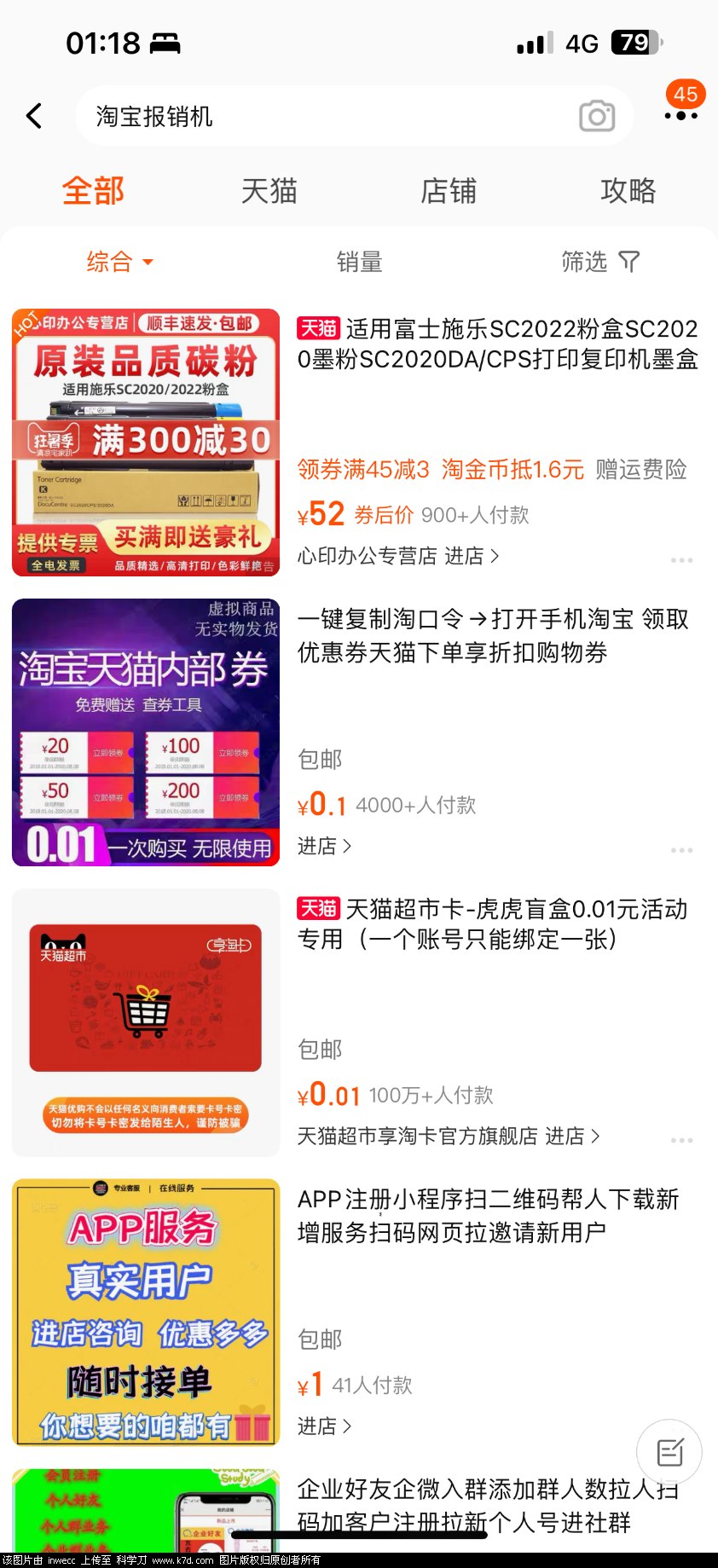Image resolution: width=718 pixels, height=1568 pixels.
Task: Select the 攻略 tab
Action: coord(628,191)
